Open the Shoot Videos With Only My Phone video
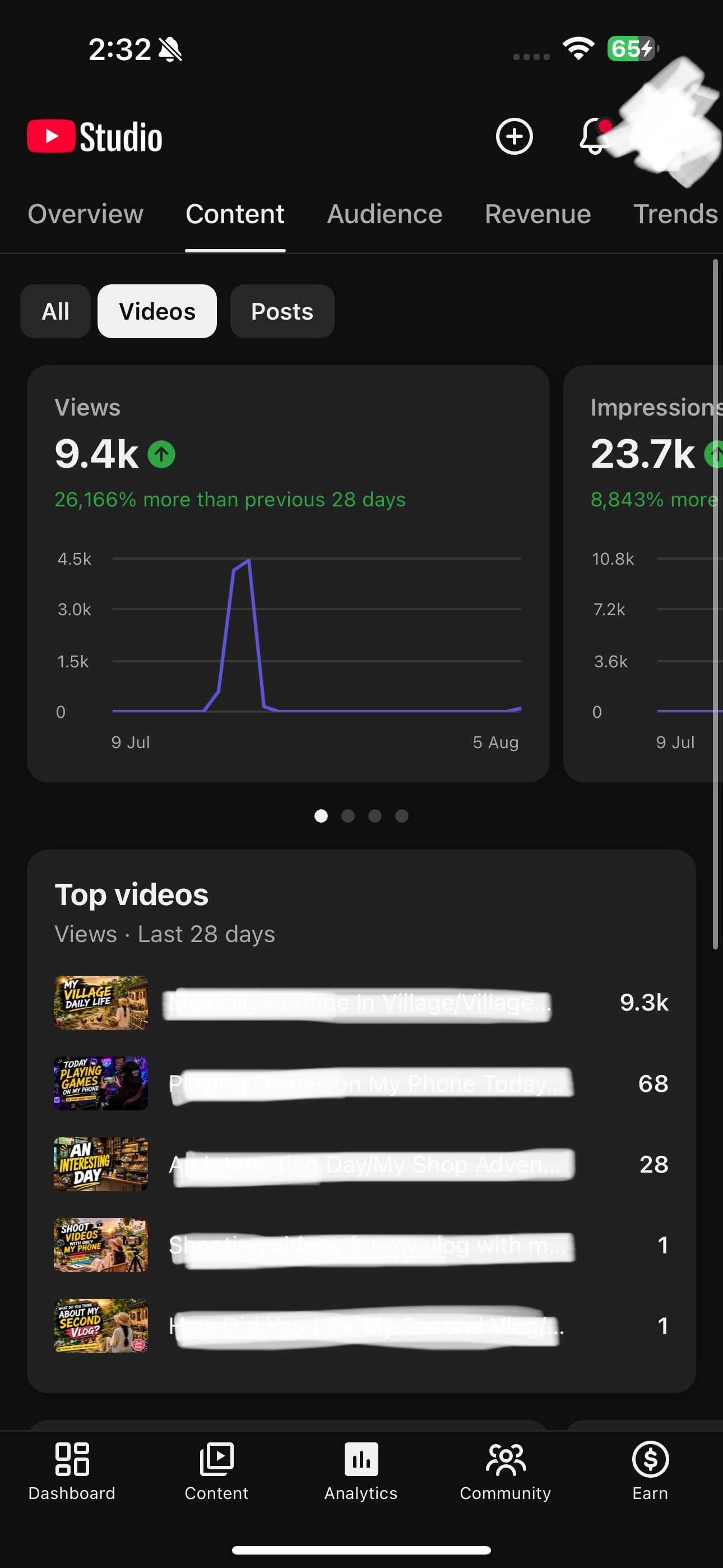The height and width of the screenshot is (1568, 723). click(x=361, y=1246)
